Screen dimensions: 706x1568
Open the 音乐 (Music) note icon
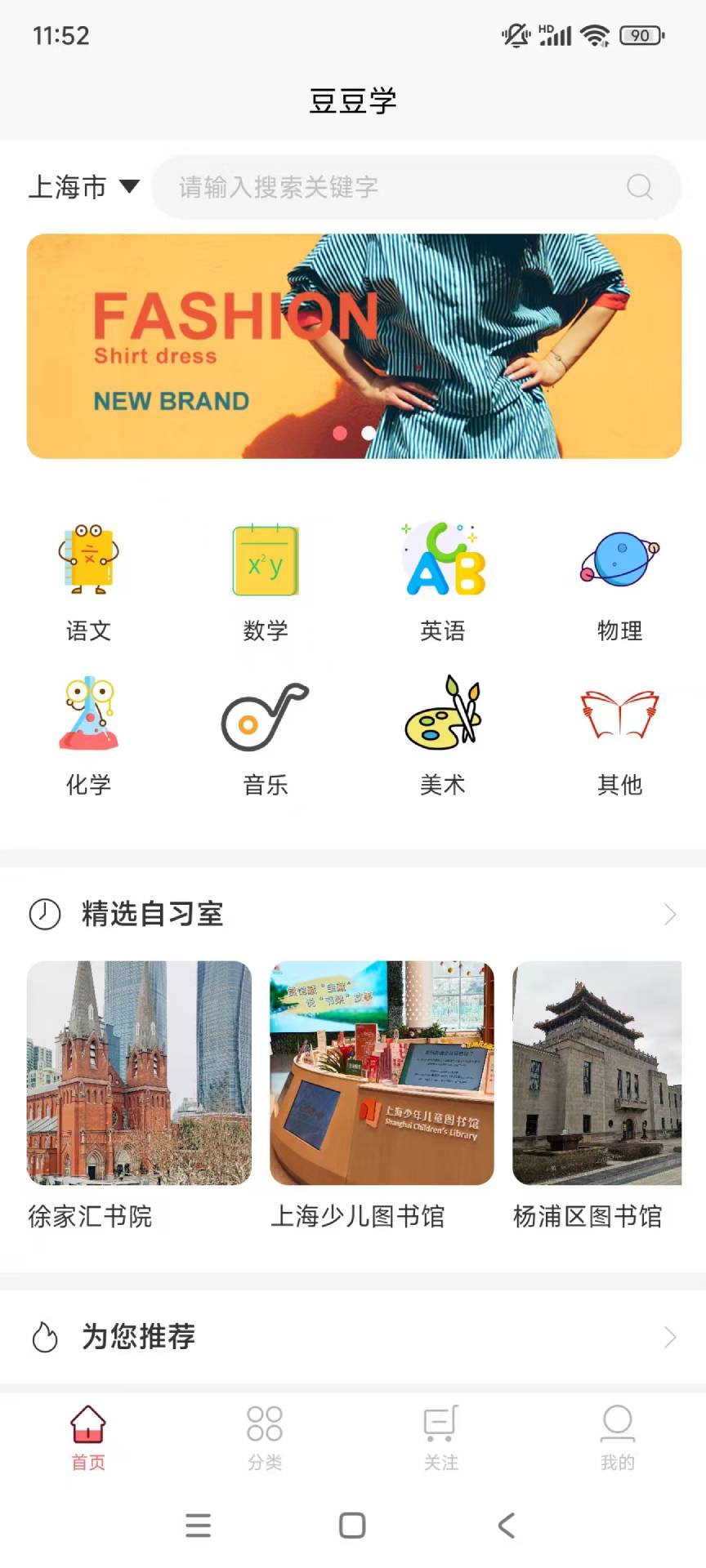(264, 715)
